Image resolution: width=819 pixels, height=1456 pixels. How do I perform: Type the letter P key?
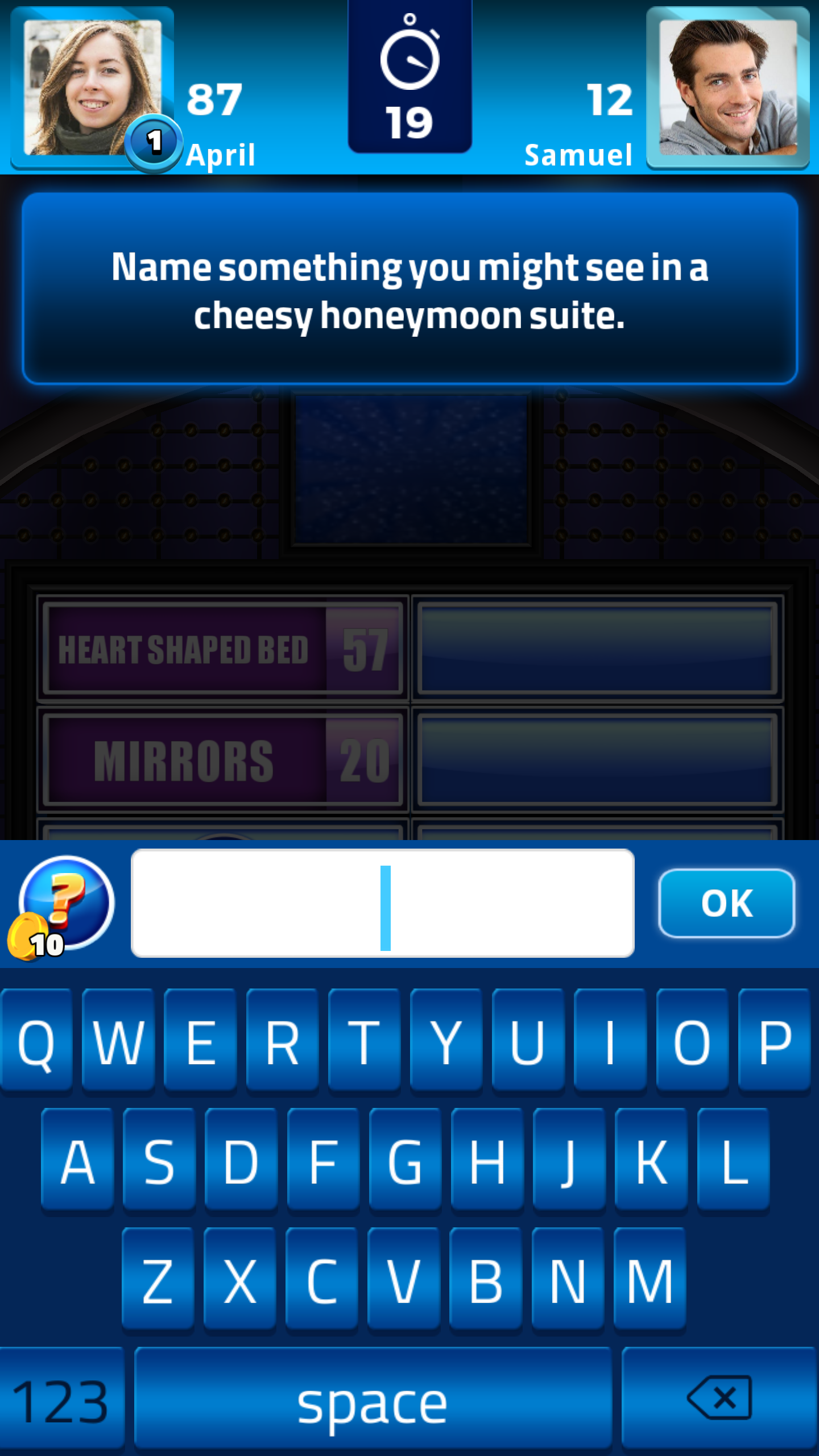[x=774, y=1041]
